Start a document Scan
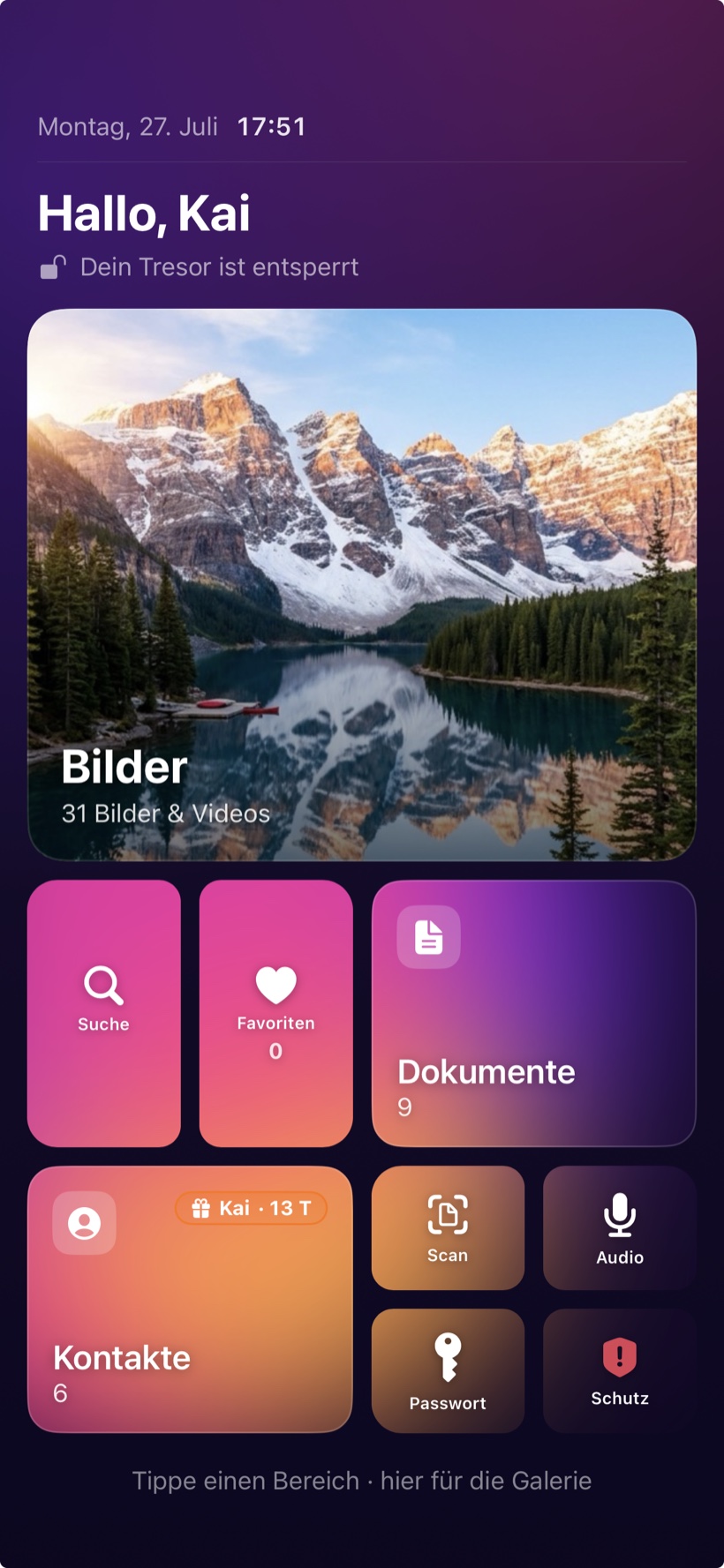724x1568 pixels. click(448, 1227)
